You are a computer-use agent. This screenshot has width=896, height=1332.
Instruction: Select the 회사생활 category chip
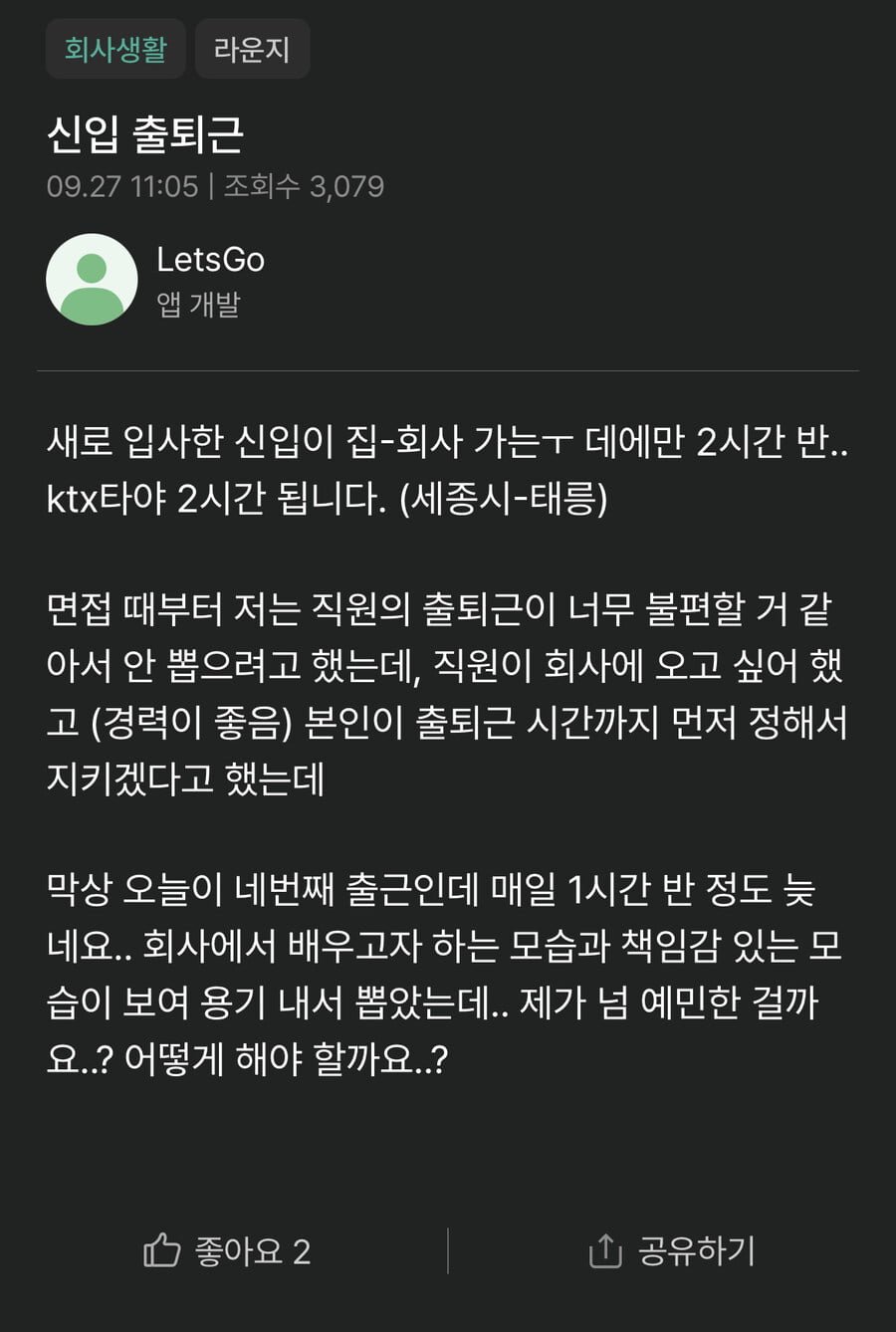[x=115, y=49]
